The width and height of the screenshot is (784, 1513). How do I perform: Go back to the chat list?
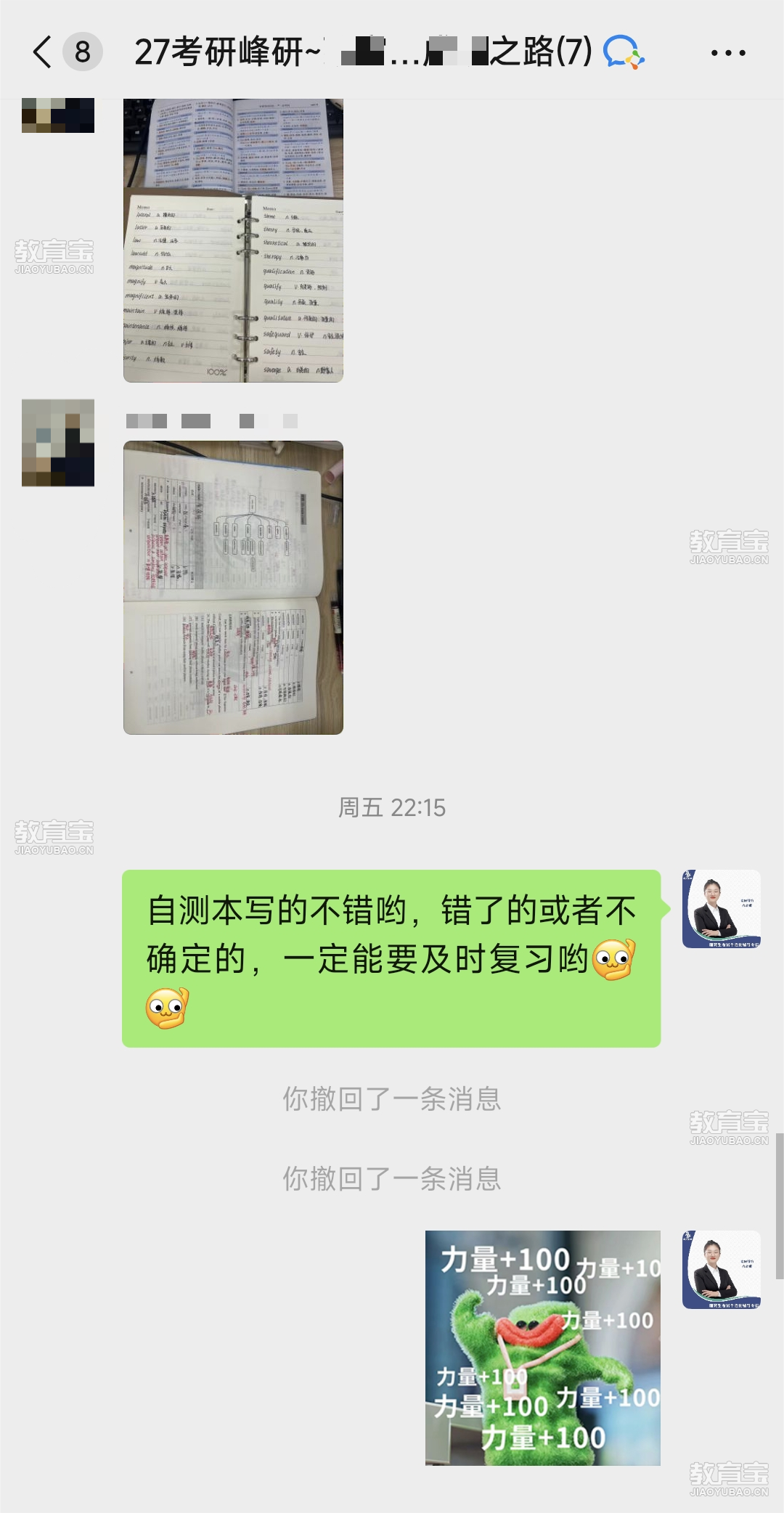coord(44,52)
